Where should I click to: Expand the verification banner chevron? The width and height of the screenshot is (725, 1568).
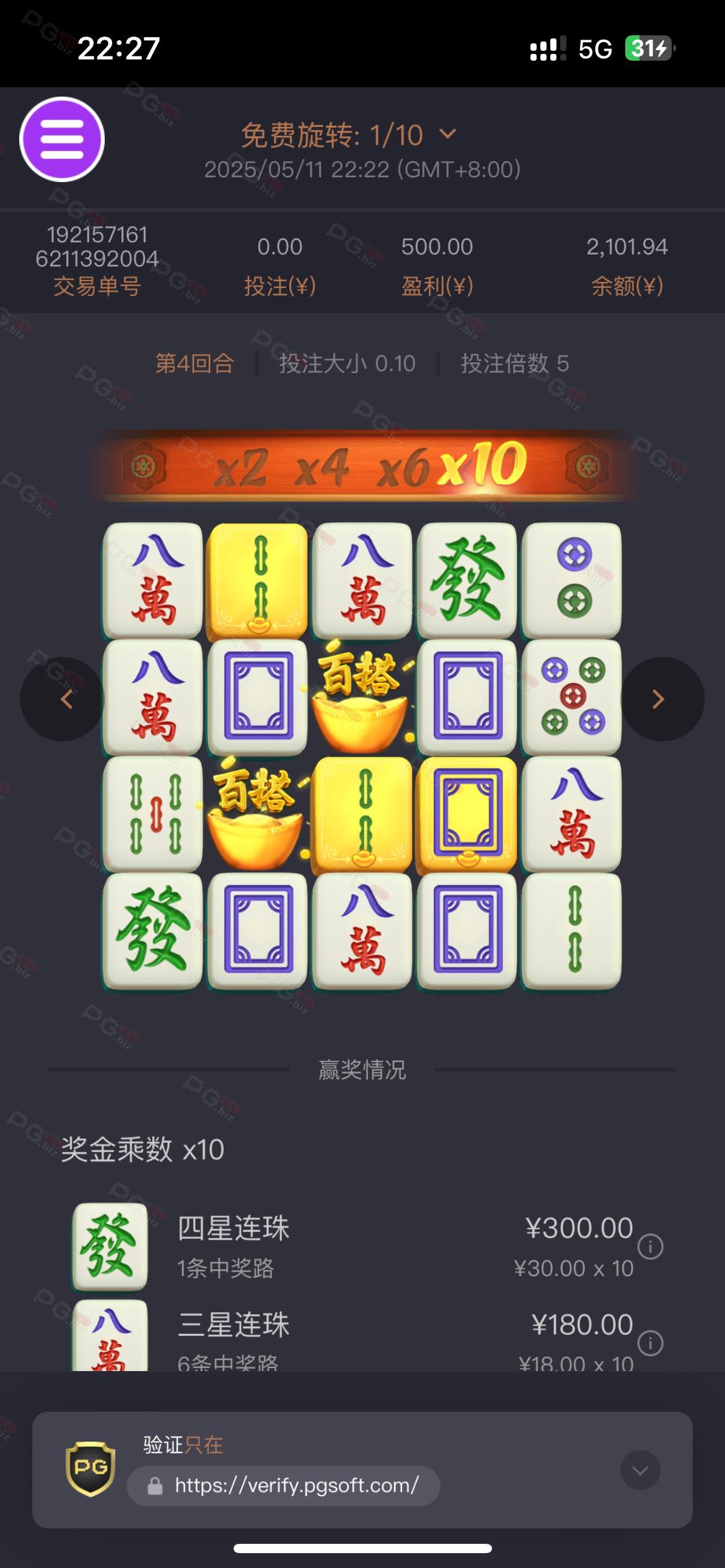(x=640, y=1470)
